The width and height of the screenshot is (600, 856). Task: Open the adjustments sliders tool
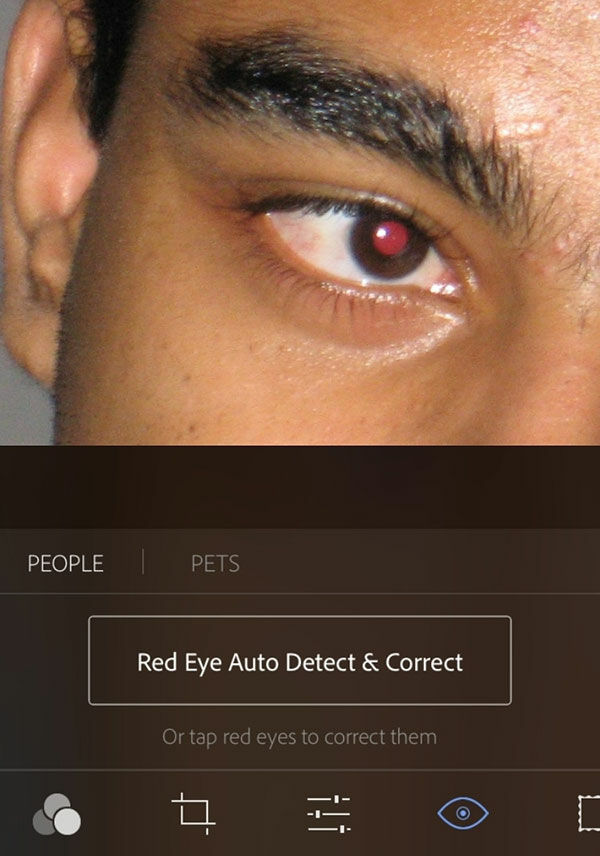pyautogui.click(x=328, y=814)
